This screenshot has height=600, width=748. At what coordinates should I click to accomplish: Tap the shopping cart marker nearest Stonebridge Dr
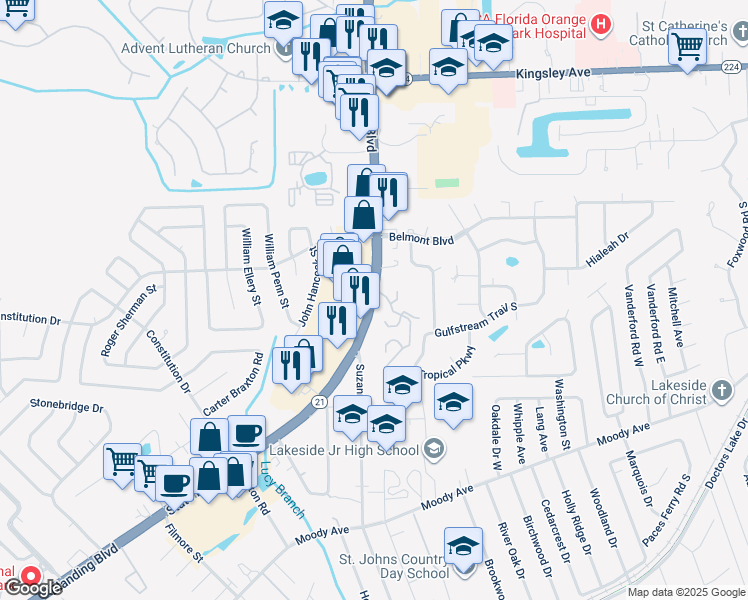pos(122,465)
